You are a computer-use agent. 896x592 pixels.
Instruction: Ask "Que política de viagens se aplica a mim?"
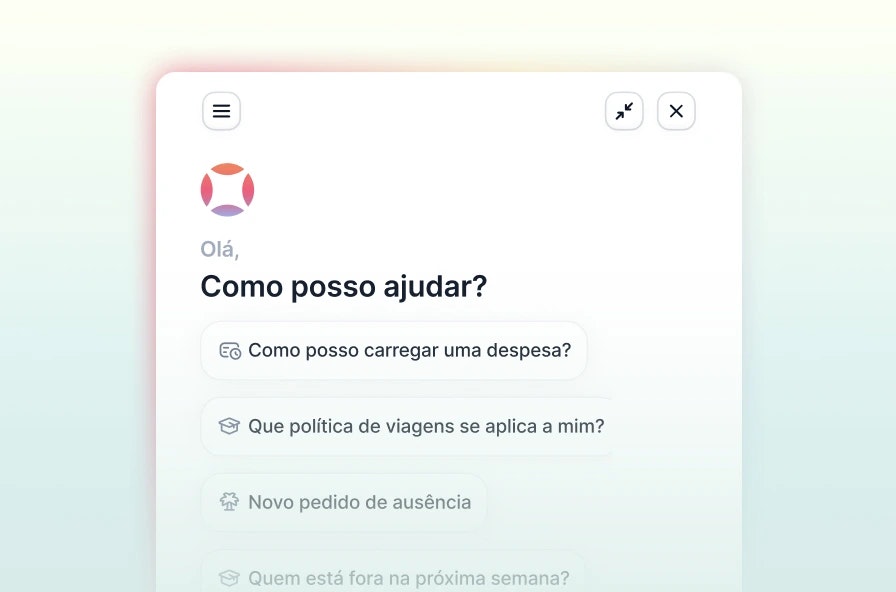click(410, 426)
